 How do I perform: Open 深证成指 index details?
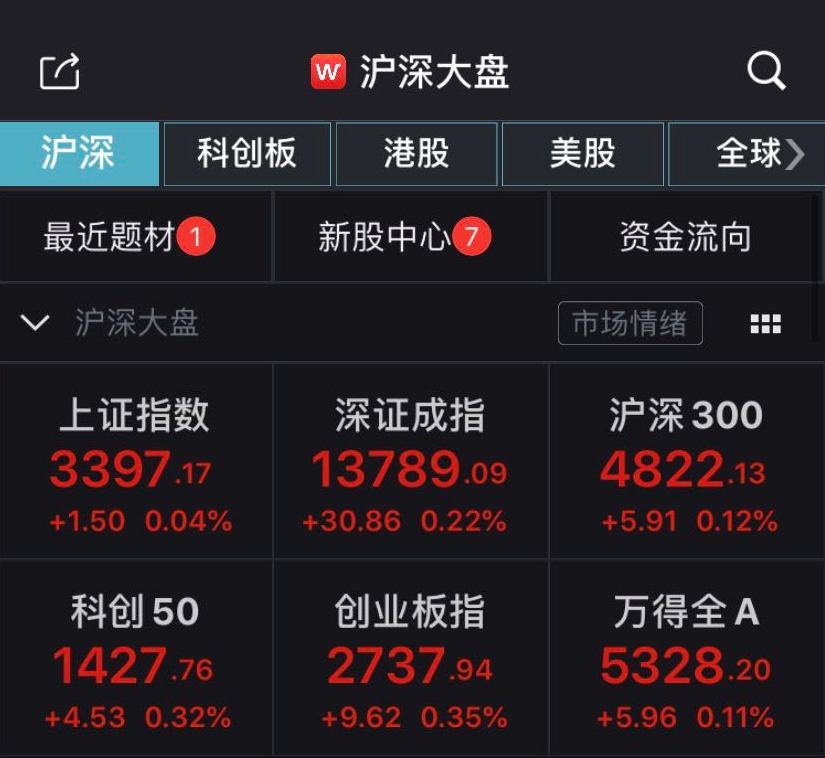point(410,462)
